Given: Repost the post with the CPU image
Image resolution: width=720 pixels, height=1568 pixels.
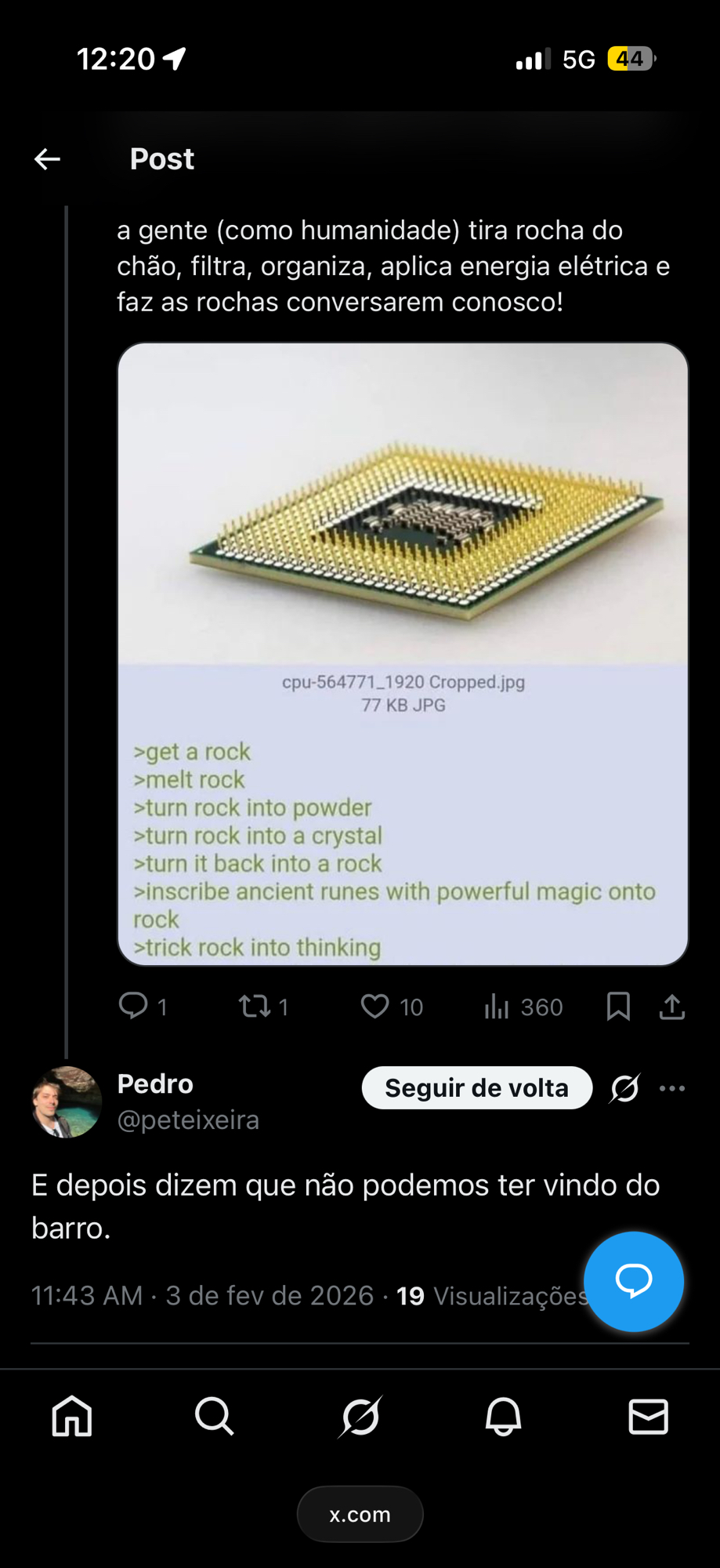Looking at the screenshot, I should coord(255,1006).
